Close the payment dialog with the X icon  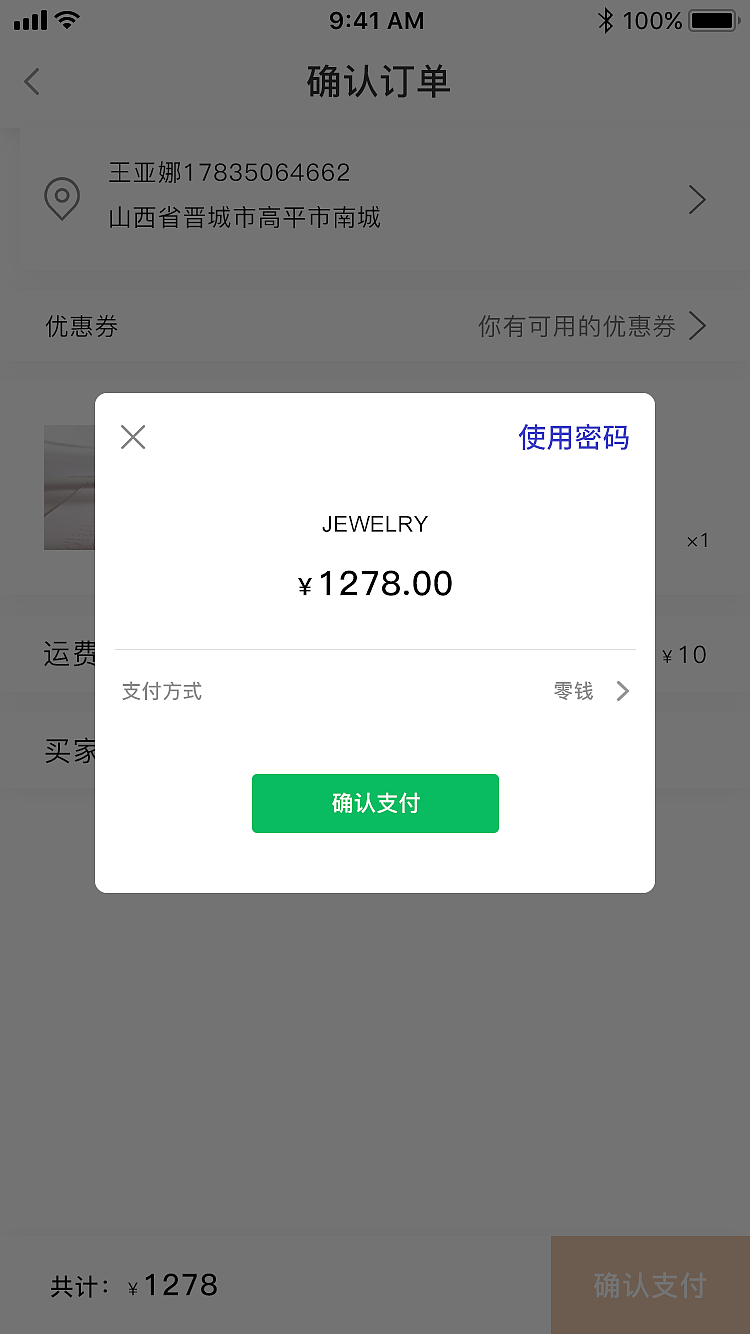point(132,437)
